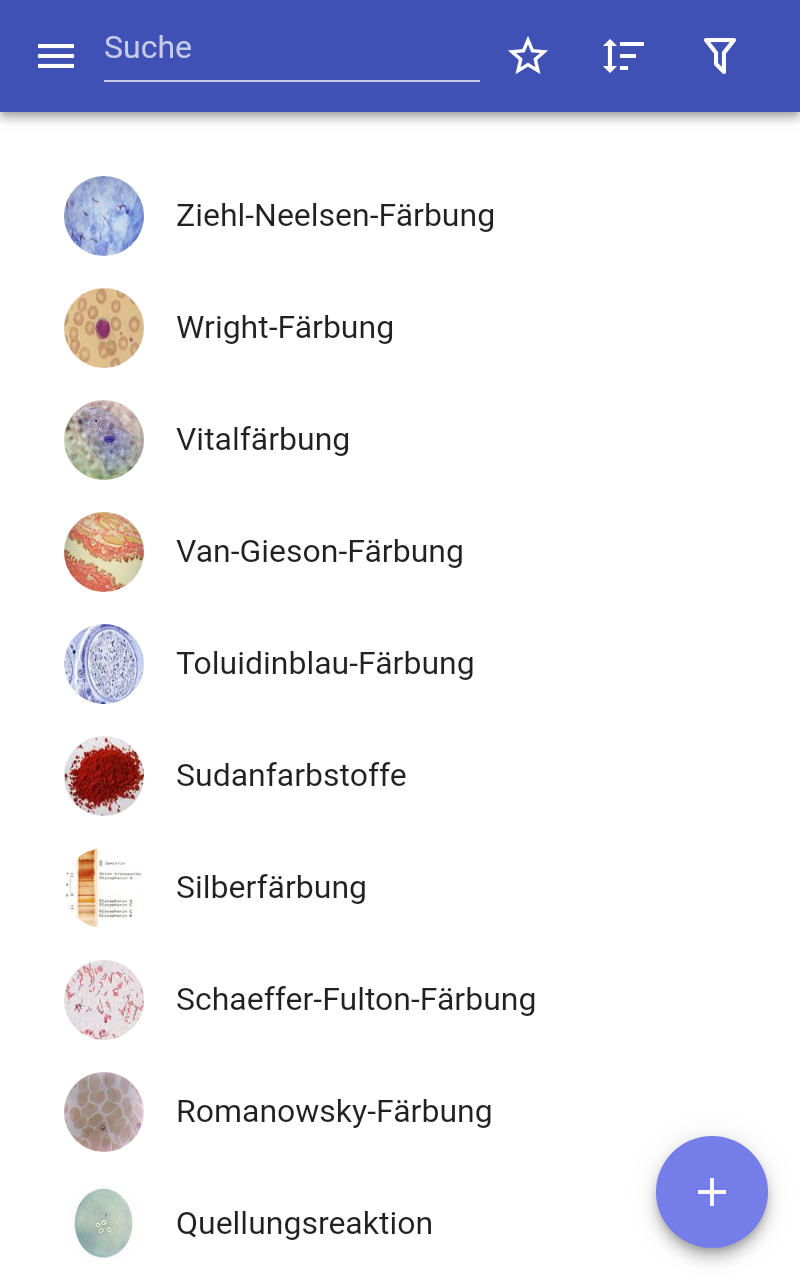View the Romanowsky-Färbung entry
Viewport: 800px width, 1280px height.
pos(334,1112)
